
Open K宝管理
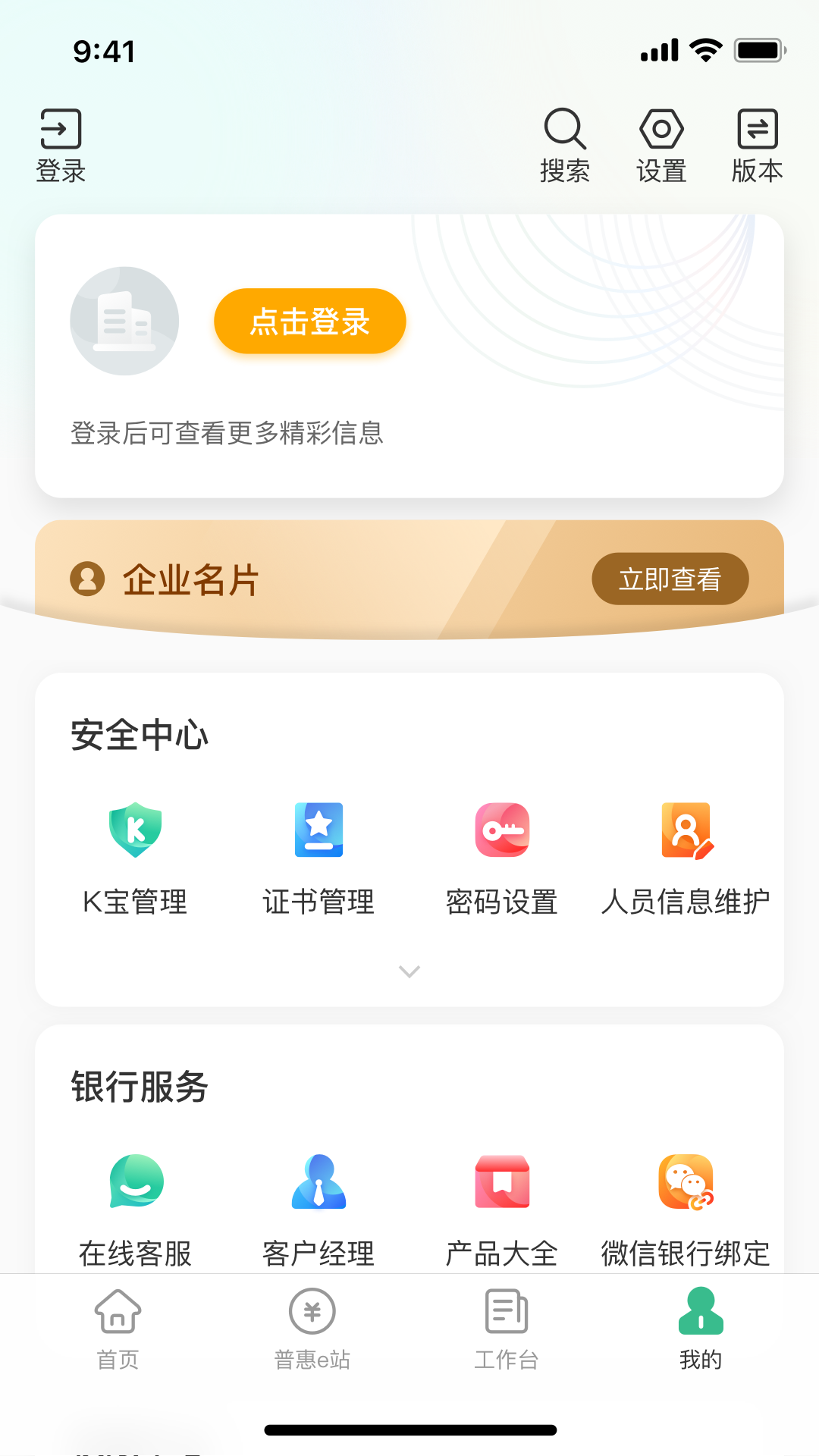coord(135,857)
